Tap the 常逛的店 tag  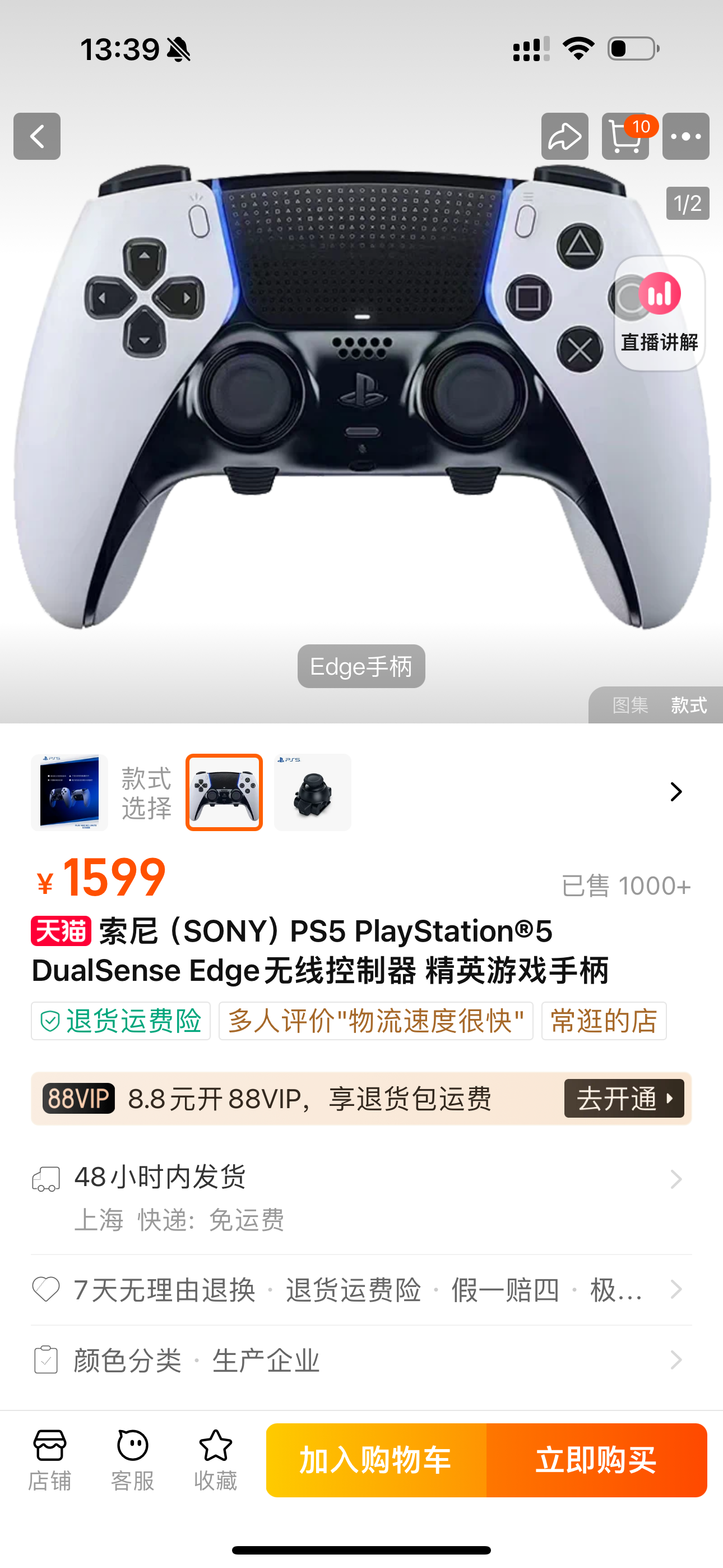604,1021
